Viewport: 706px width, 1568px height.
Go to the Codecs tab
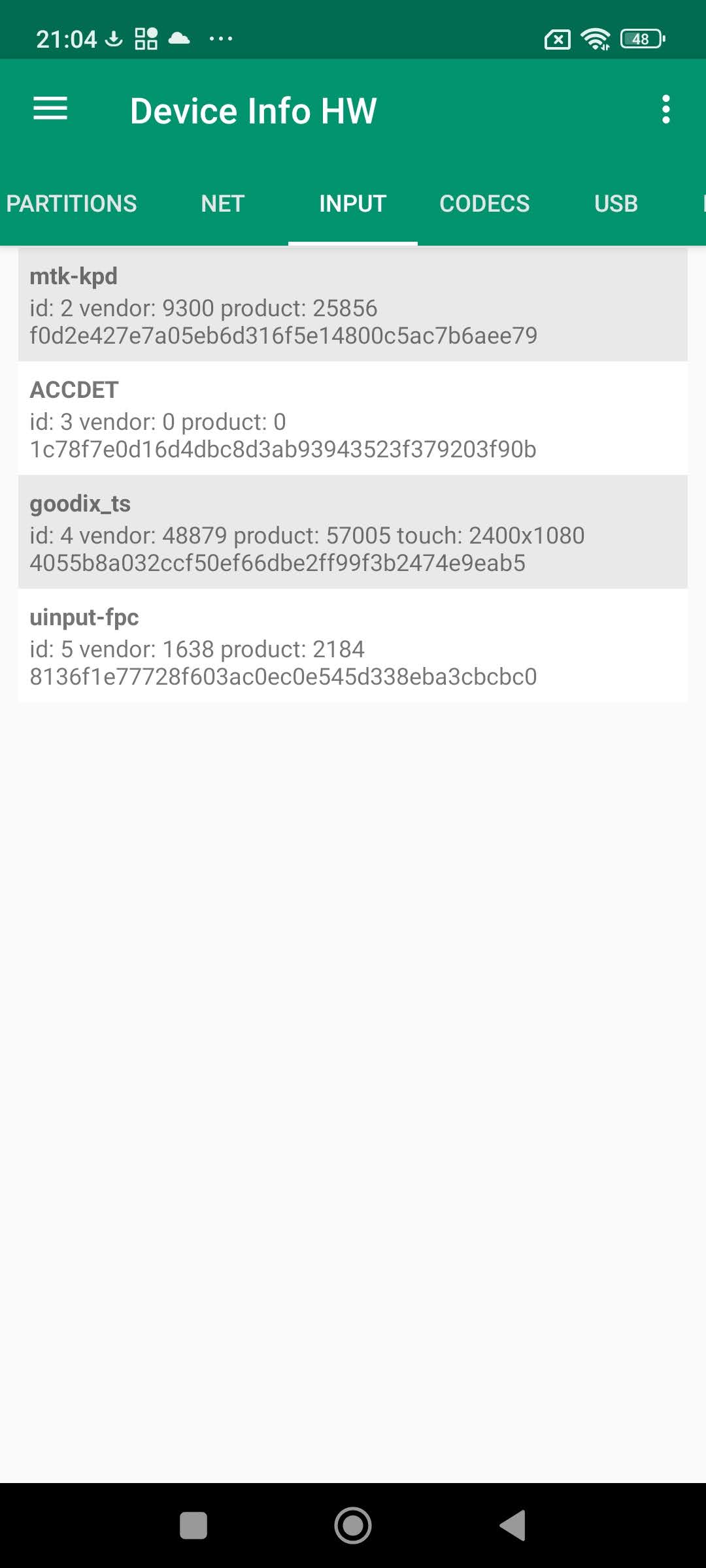[484, 204]
